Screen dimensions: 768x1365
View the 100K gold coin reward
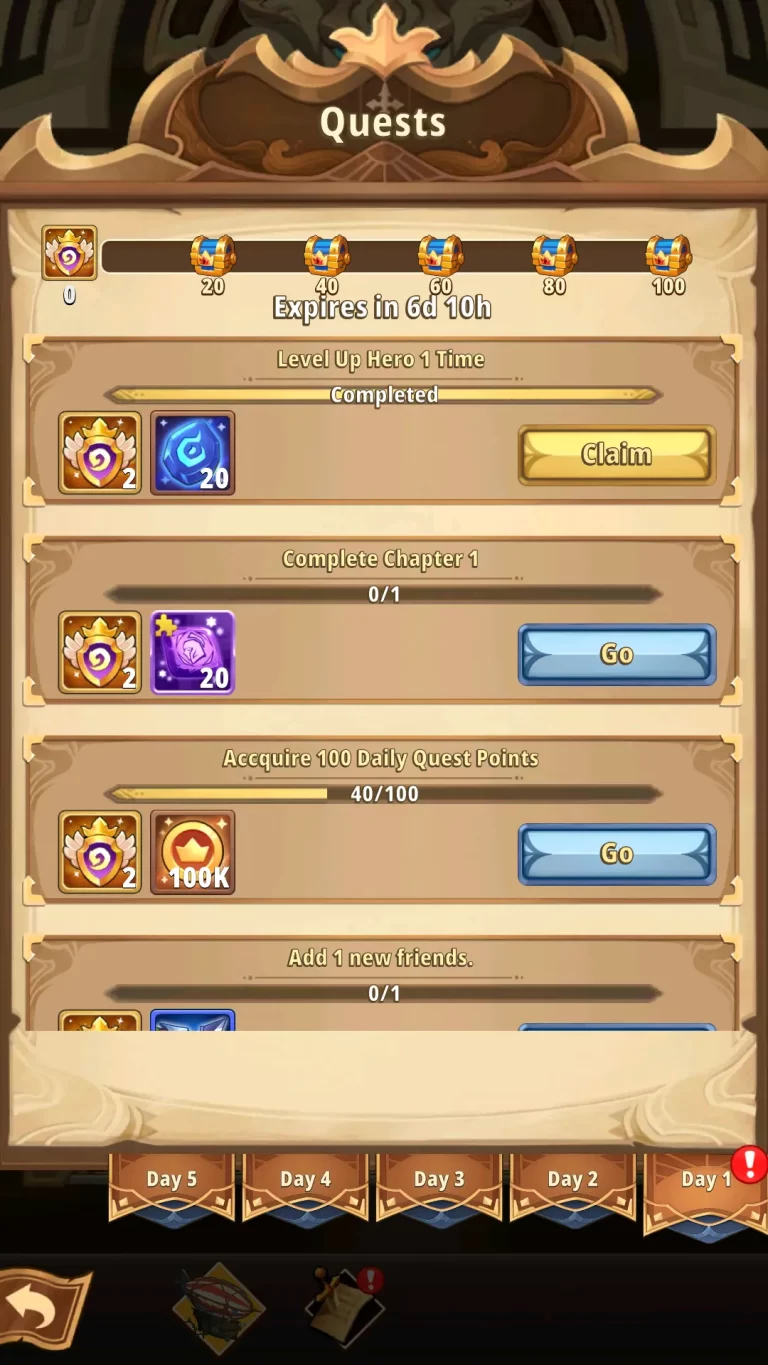point(193,852)
